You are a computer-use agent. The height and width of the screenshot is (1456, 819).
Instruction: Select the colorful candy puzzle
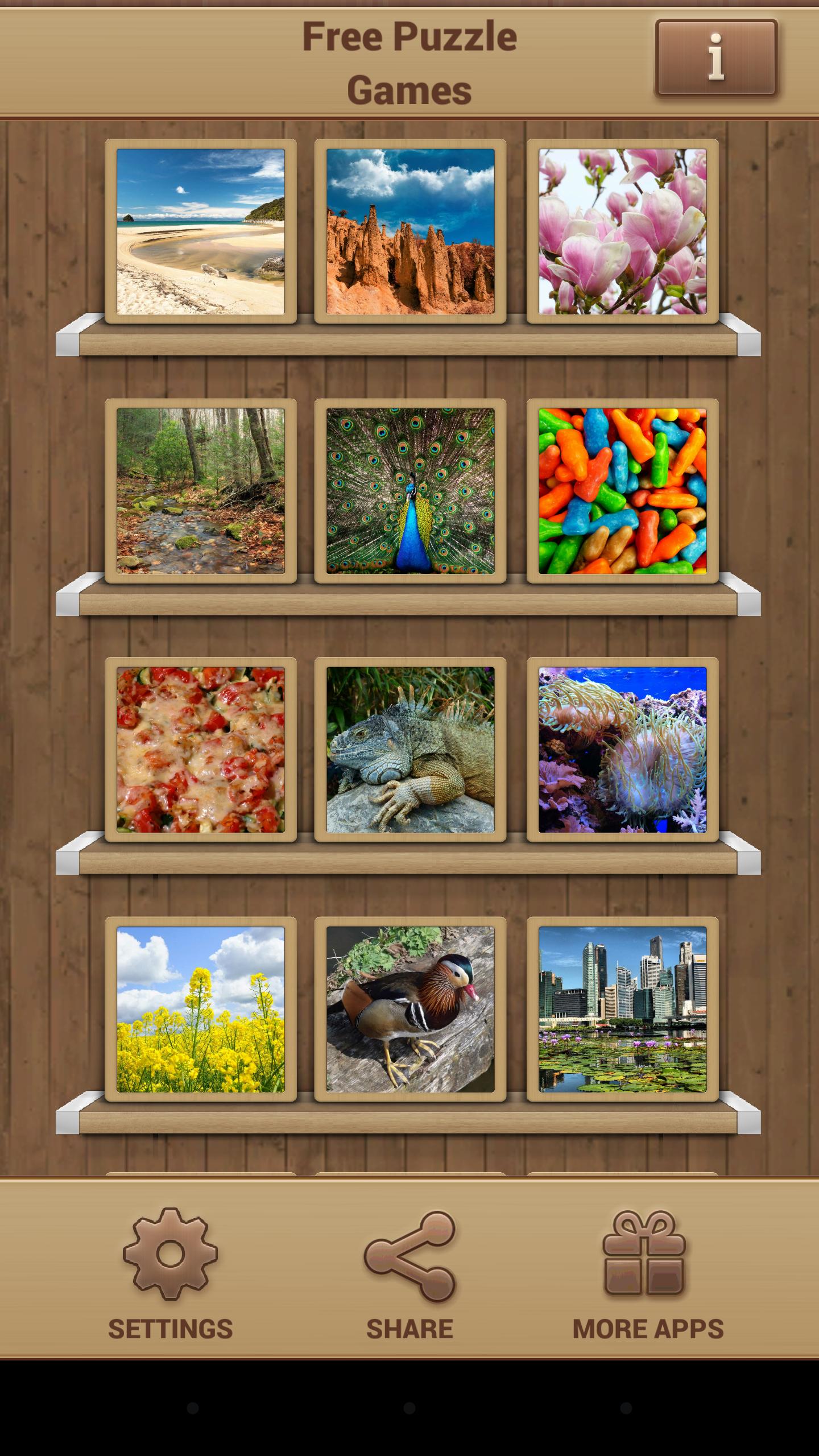[622, 491]
